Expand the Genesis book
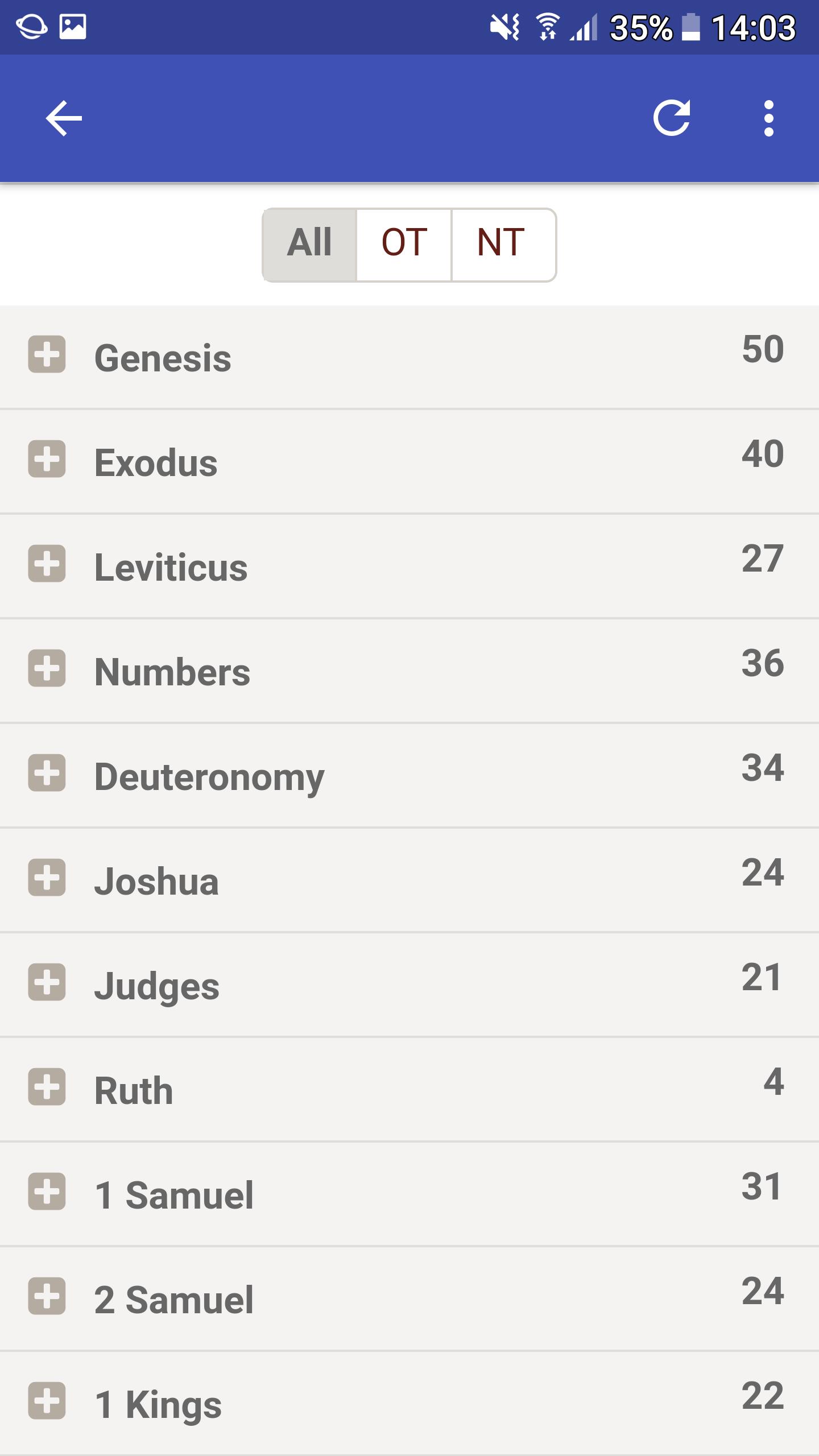This screenshot has height=1456, width=819. pos(47,354)
